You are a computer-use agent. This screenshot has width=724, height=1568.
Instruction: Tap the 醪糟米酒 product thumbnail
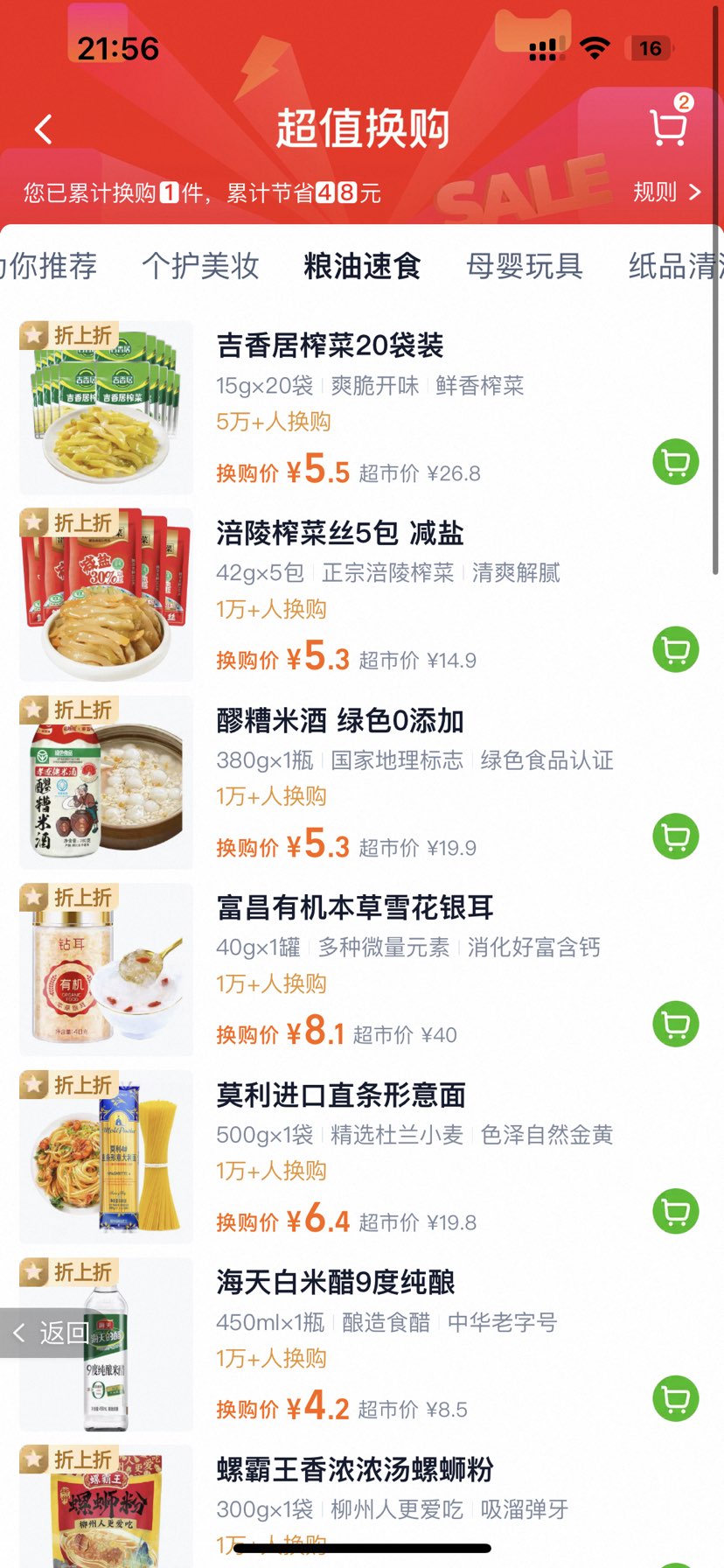pyautogui.click(x=105, y=782)
